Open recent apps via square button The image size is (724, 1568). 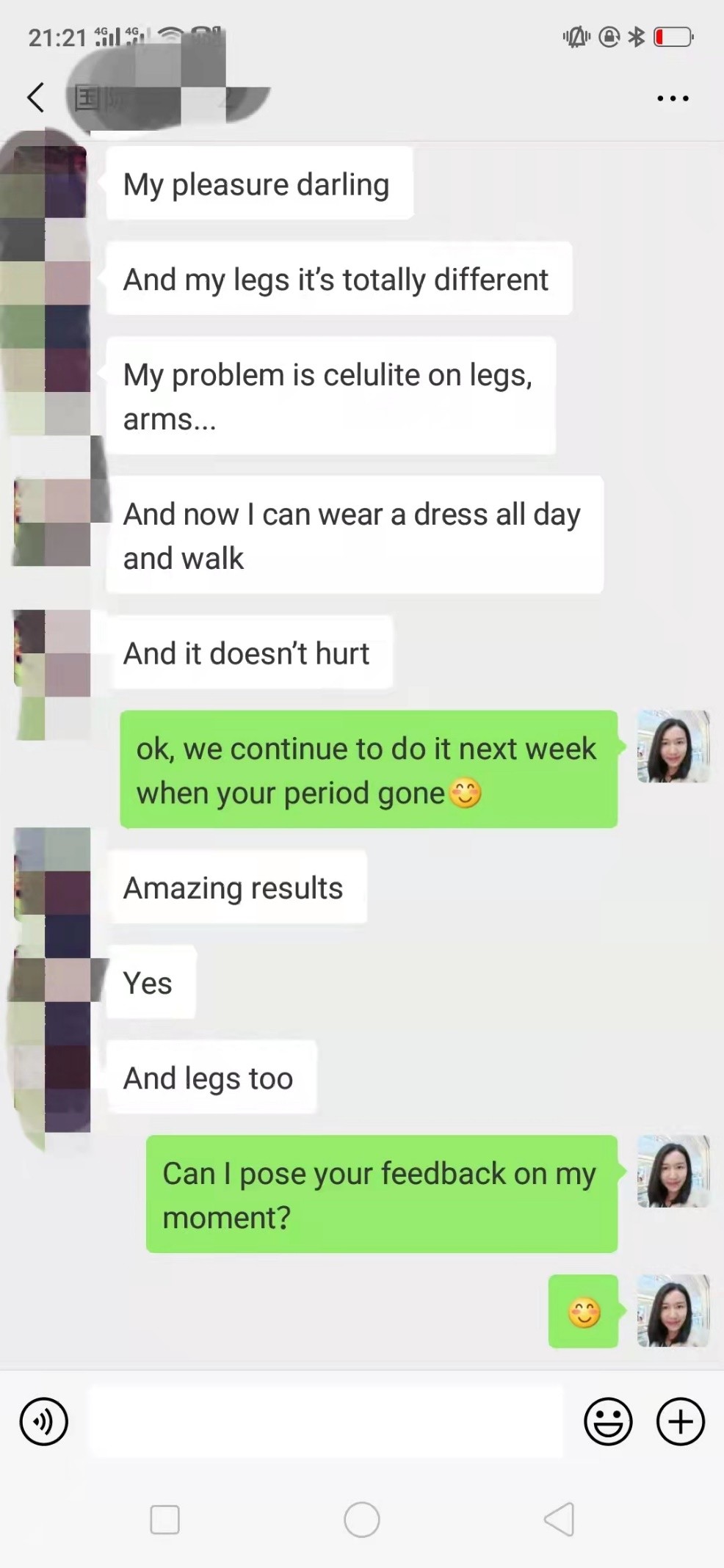click(164, 1520)
